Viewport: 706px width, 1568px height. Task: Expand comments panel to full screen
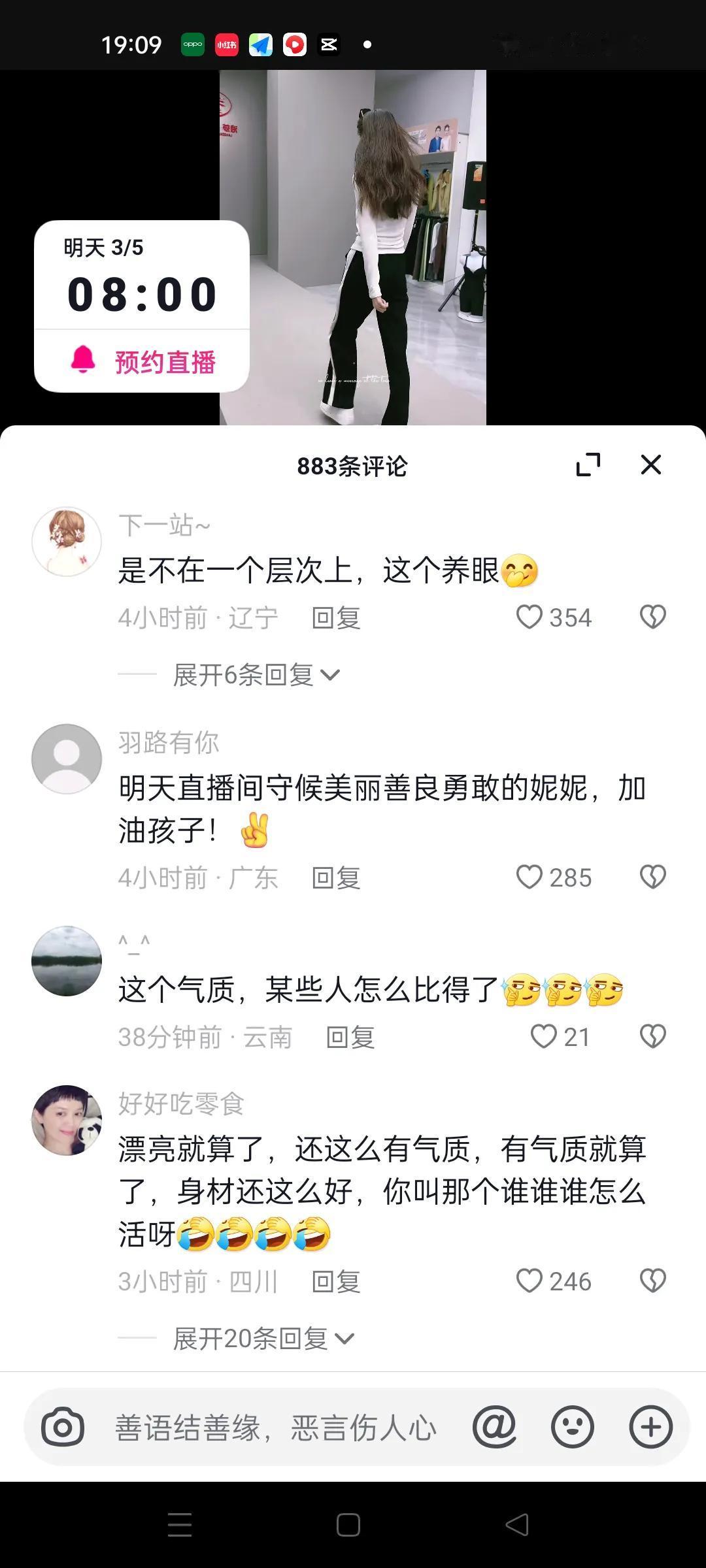tap(588, 465)
